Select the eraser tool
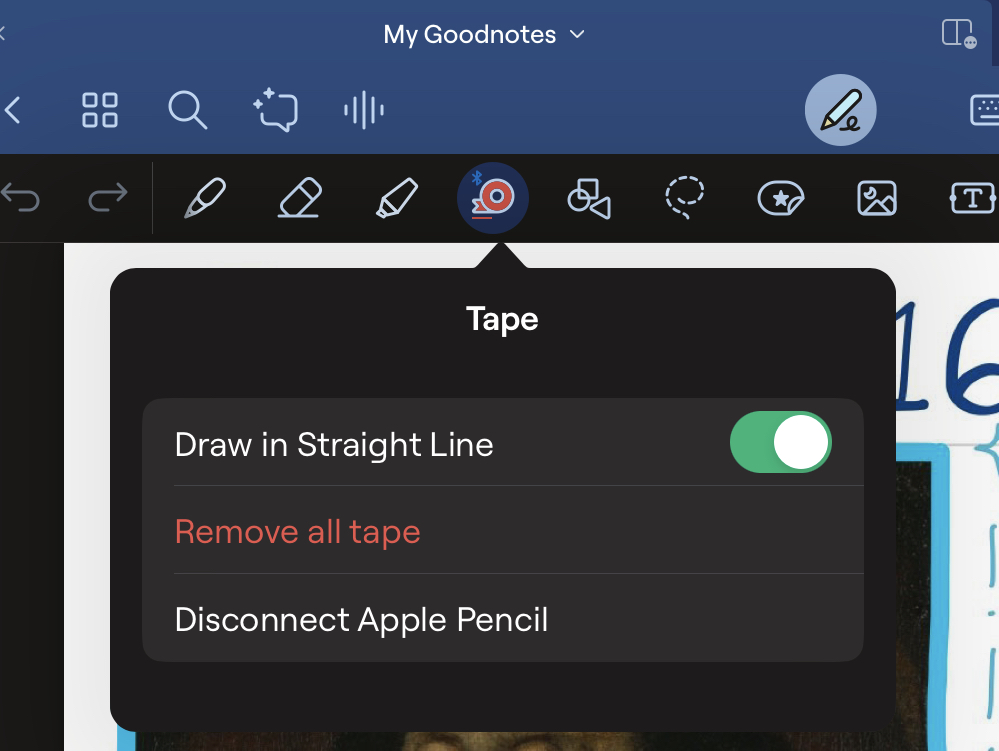 tap(299, 198)
